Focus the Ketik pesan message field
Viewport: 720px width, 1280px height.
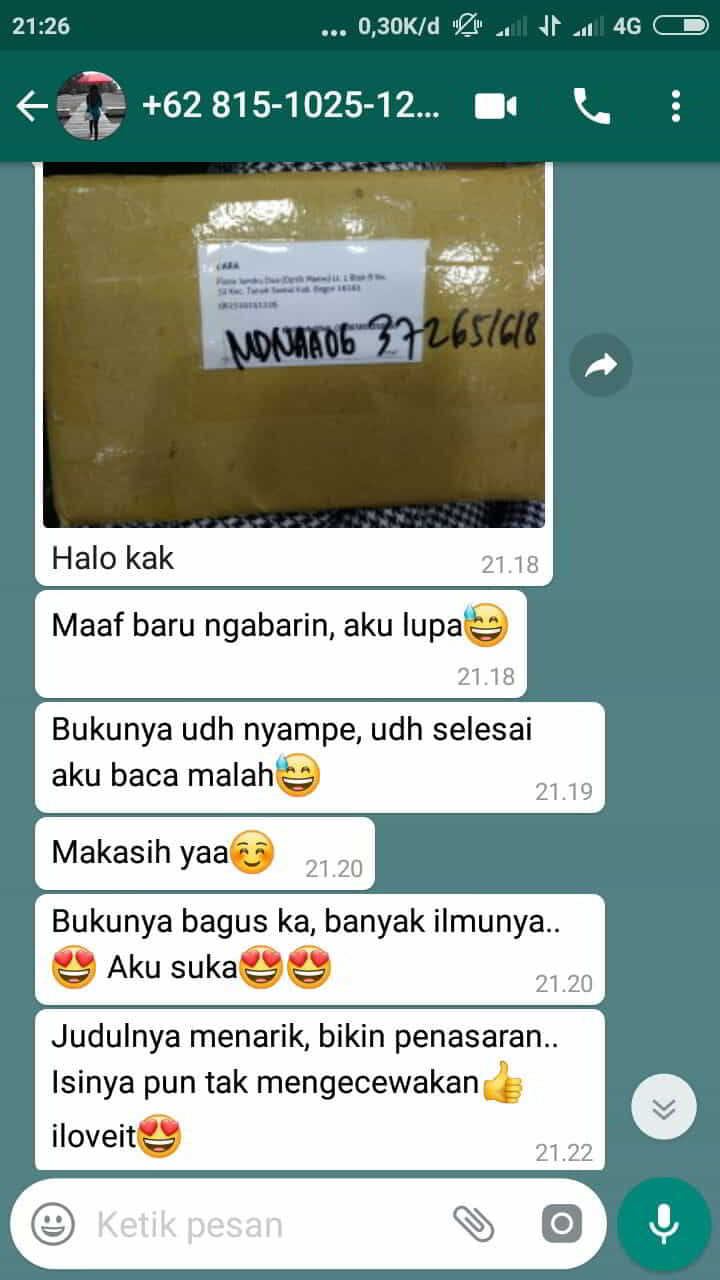pyautogui.click(x=260, y=1224)
